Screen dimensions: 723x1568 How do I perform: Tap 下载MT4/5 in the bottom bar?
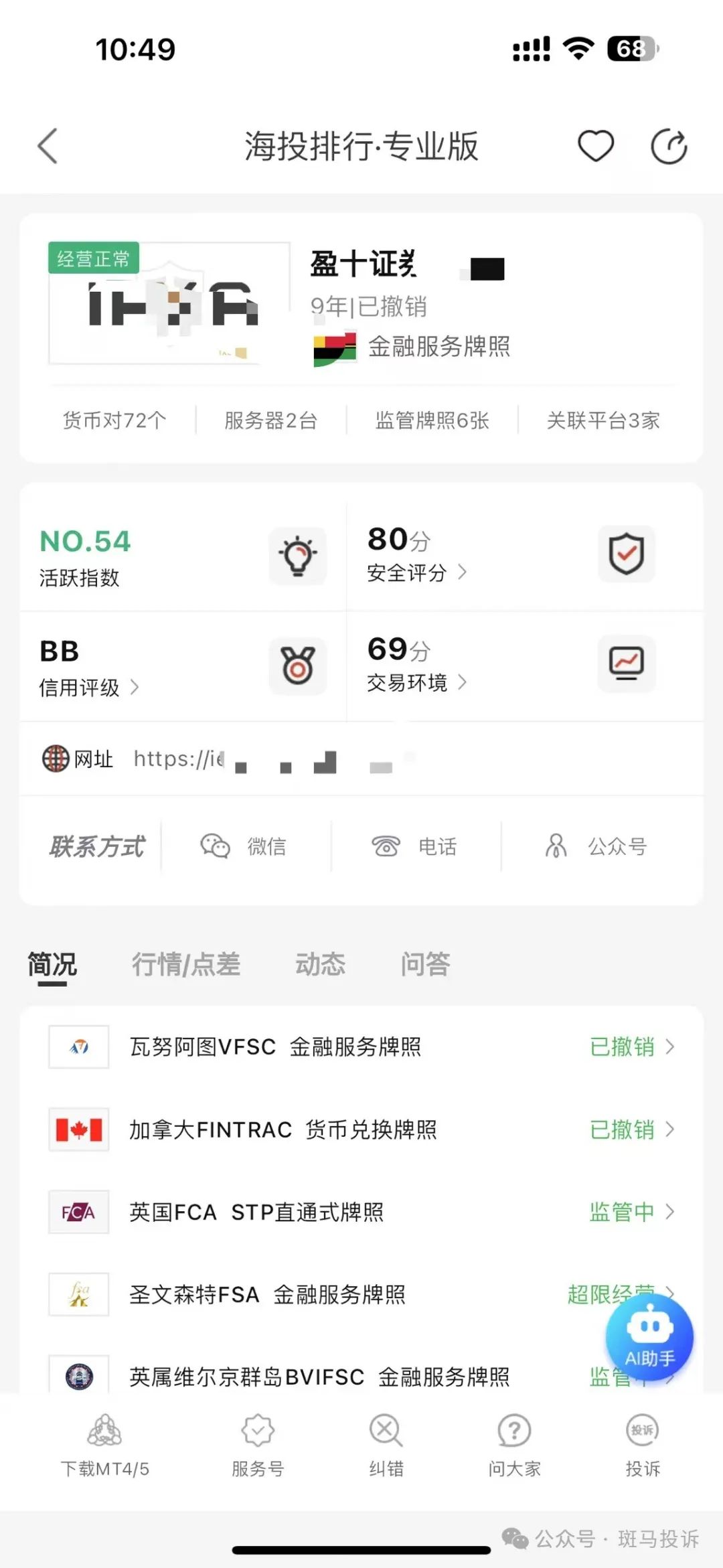(105, 1446)
